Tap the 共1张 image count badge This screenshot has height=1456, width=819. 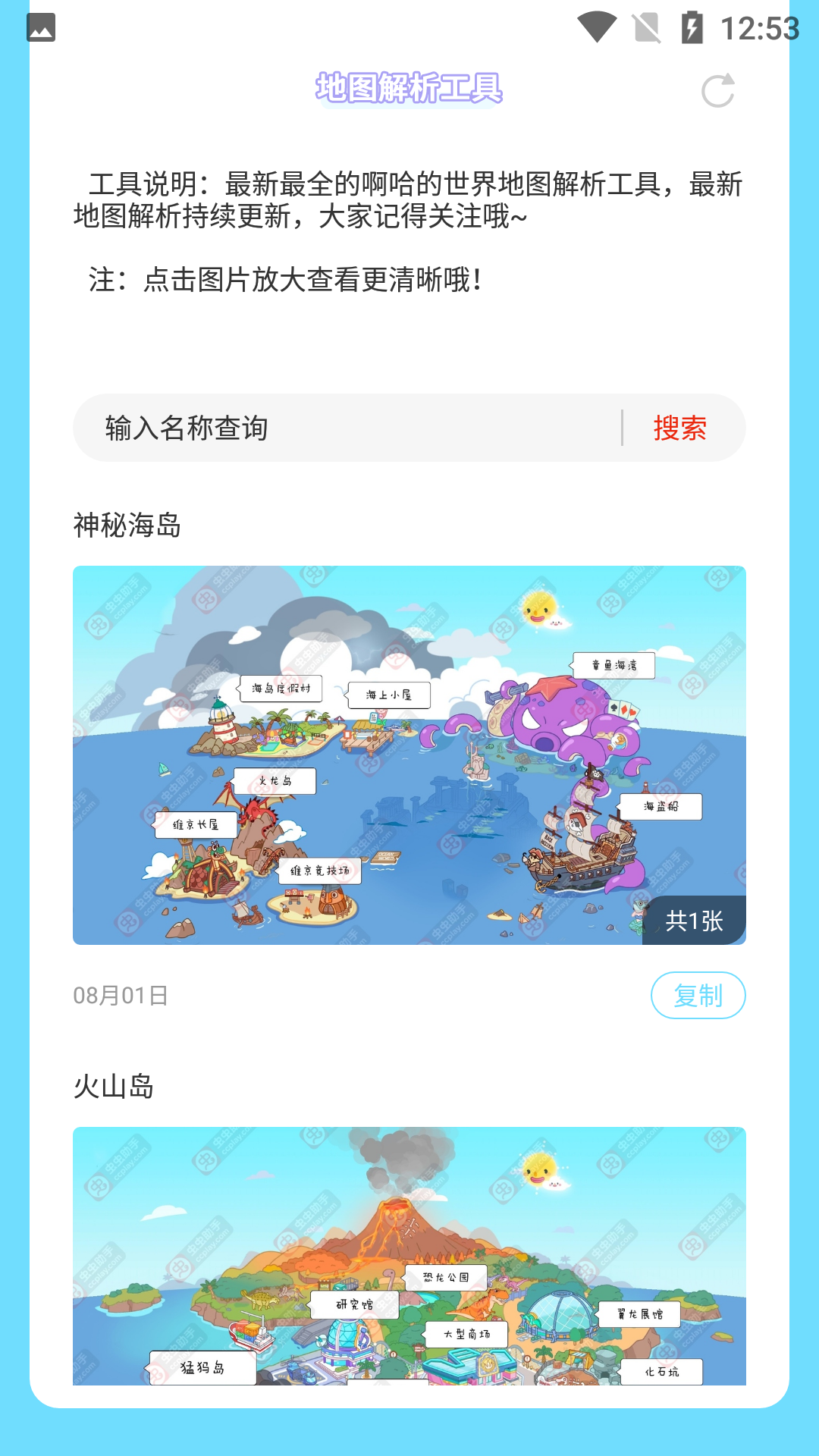click(x=694, y=921)
